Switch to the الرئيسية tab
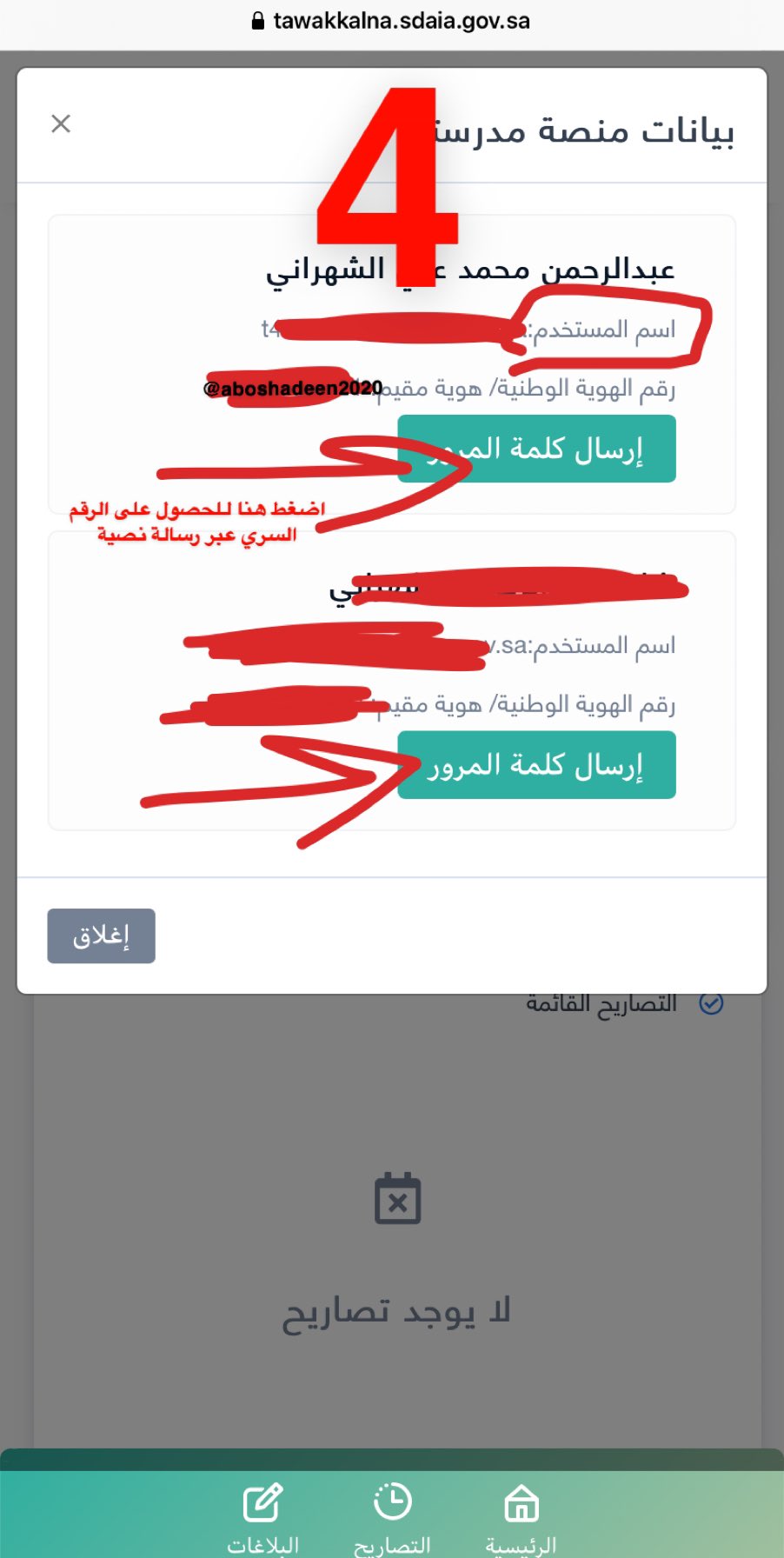 pyautogui.click(x=522, y=1519)
